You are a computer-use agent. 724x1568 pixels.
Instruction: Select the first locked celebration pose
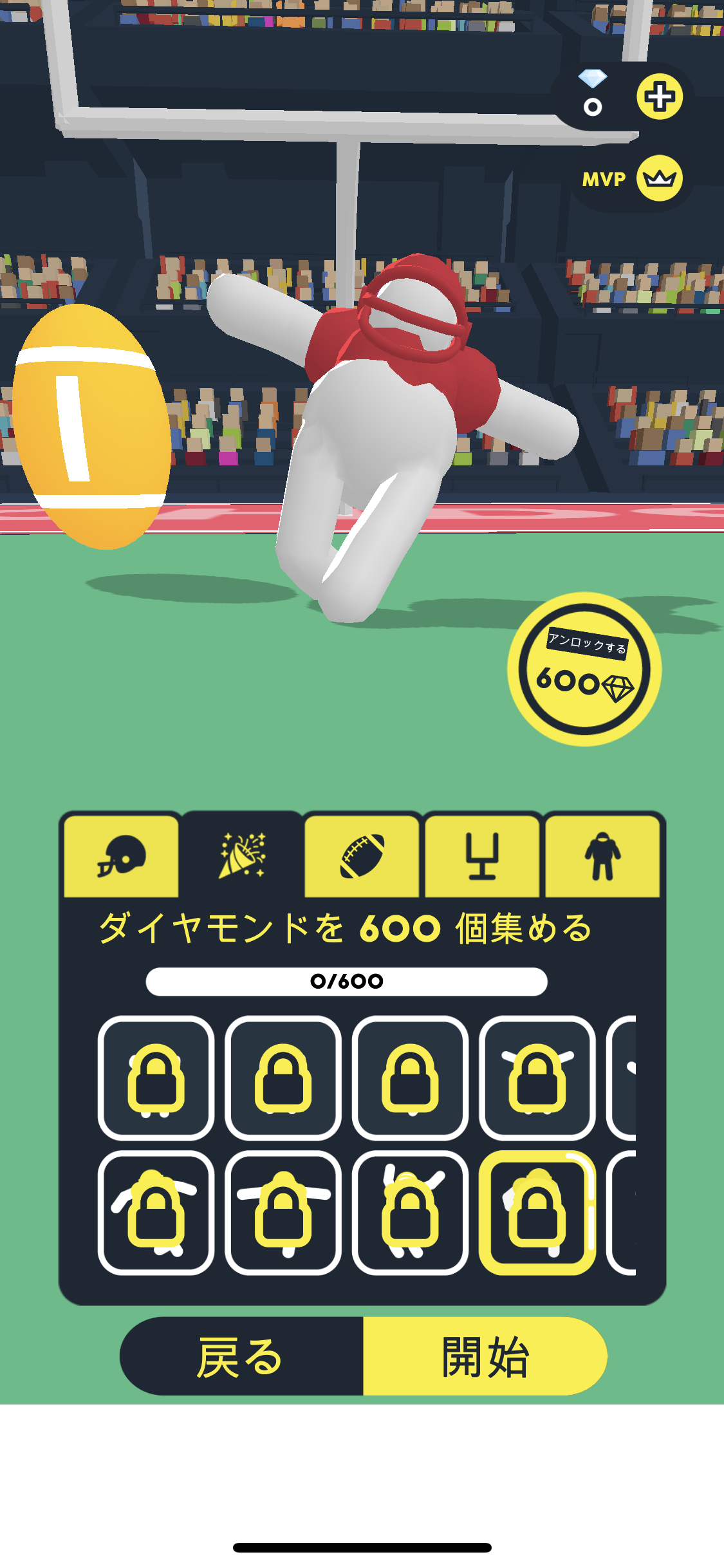(x=156, y=1078)
